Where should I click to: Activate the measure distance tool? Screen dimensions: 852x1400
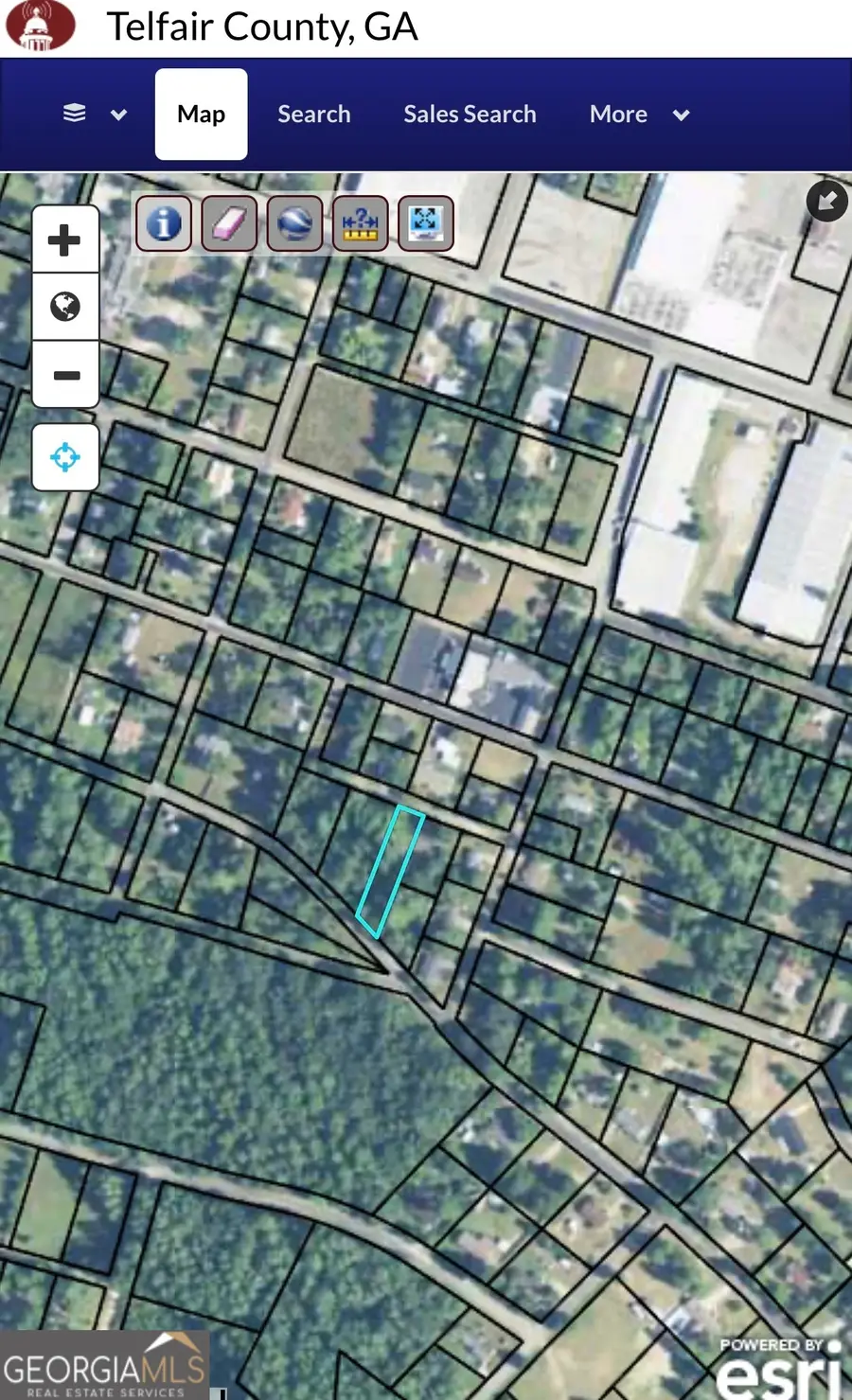(360, 223)
